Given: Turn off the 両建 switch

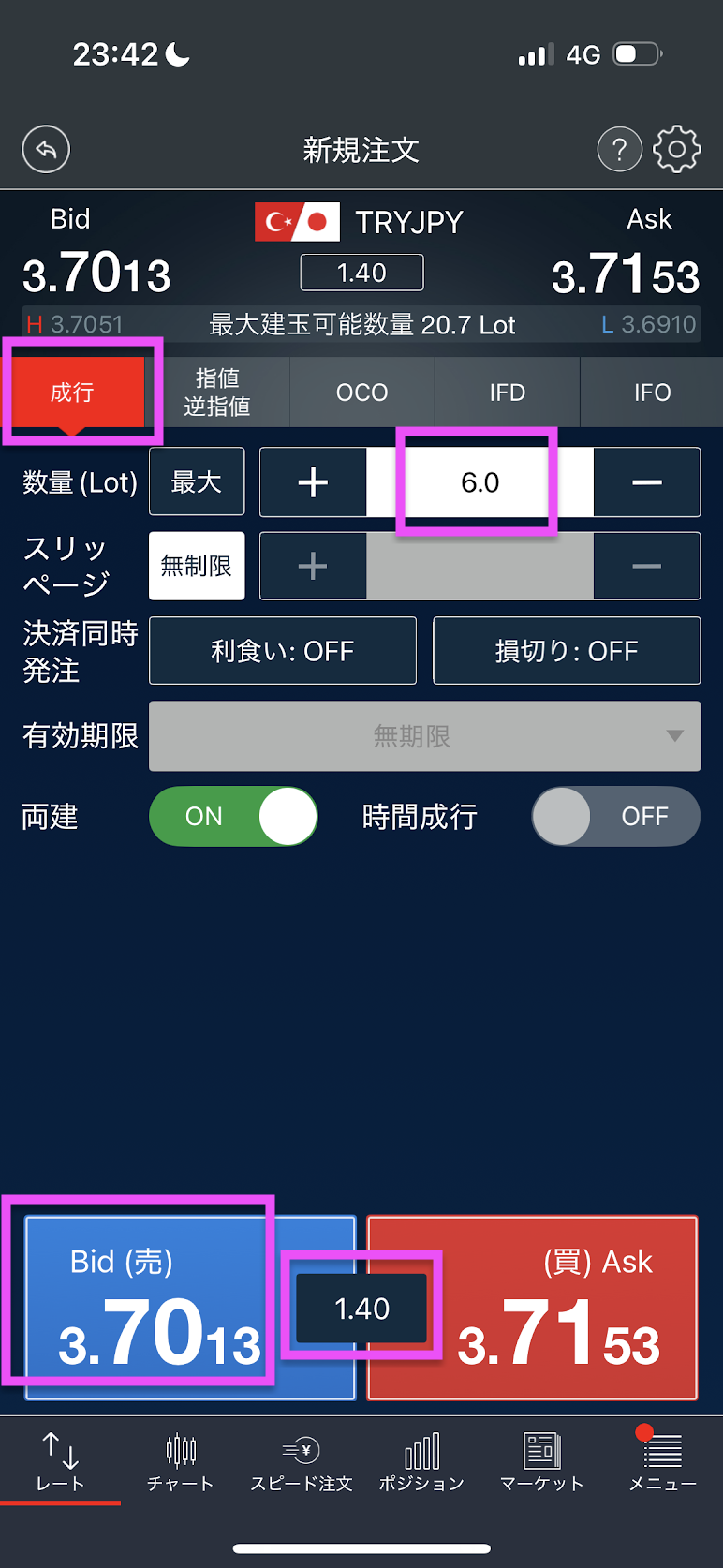Looking at the screenshot, I should (233, 816).
